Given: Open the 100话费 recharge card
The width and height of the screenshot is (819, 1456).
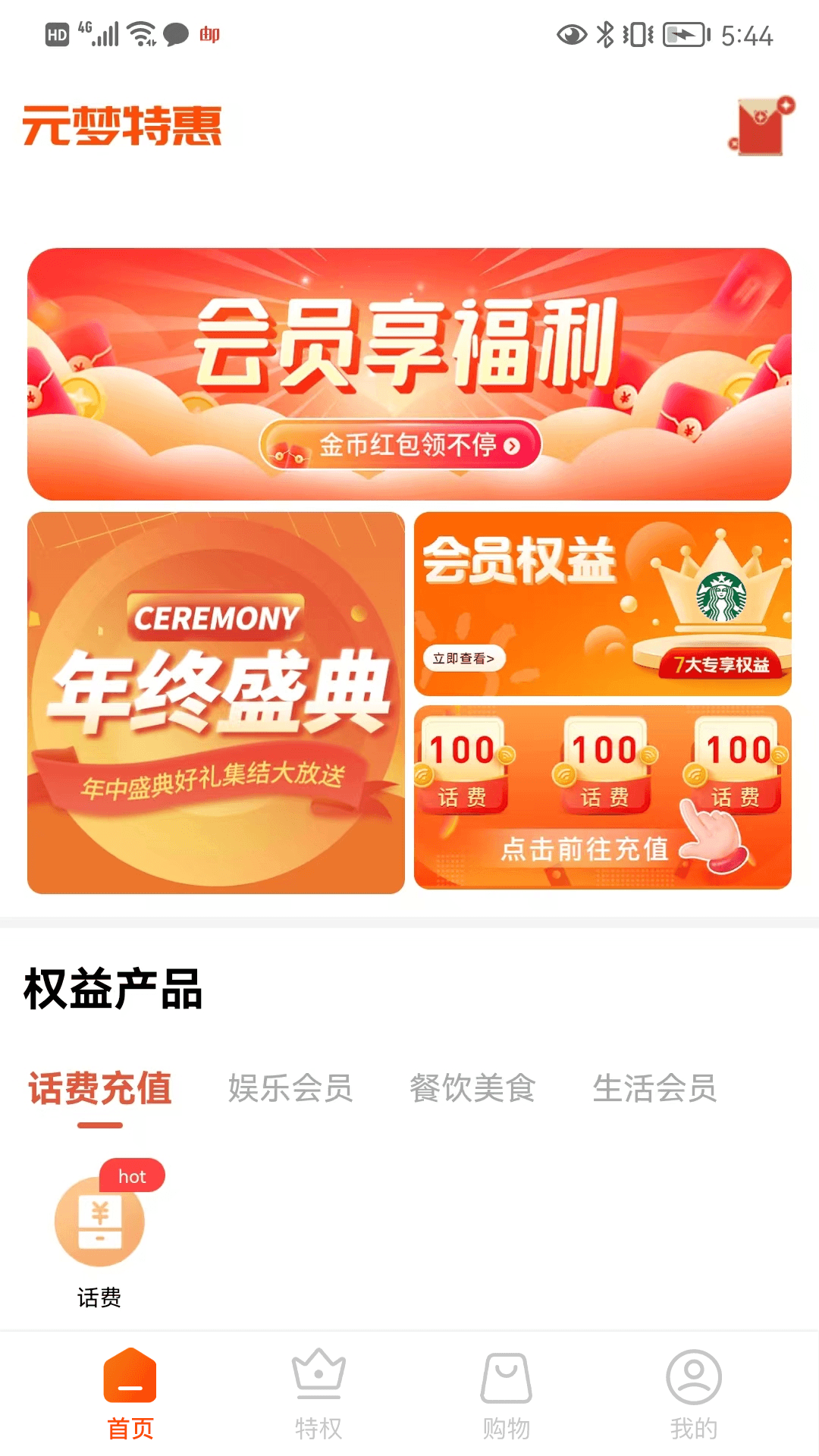Looking at the screenshot, I should (602, 796).
